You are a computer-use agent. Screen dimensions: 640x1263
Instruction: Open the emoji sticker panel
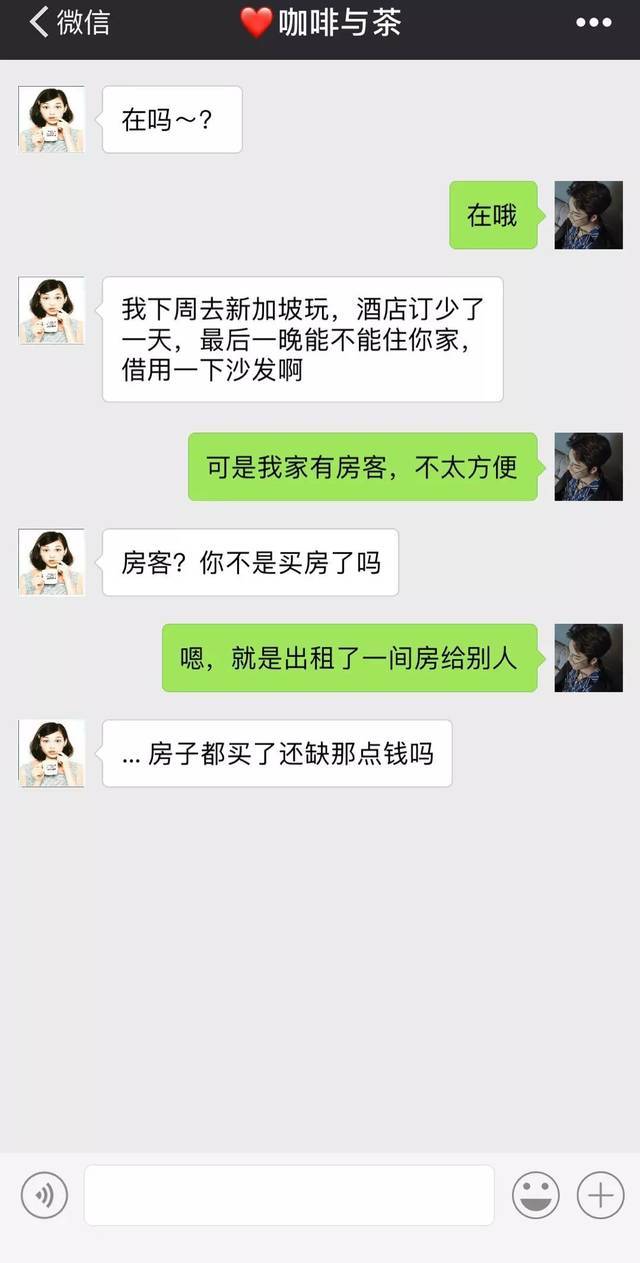point(536,1195)
